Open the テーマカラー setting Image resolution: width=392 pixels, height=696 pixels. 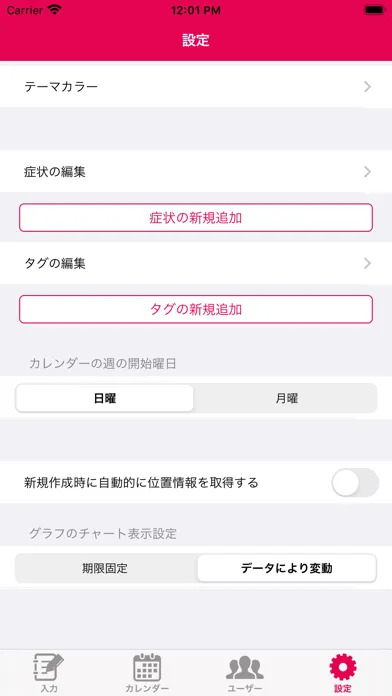click(196, 87)
